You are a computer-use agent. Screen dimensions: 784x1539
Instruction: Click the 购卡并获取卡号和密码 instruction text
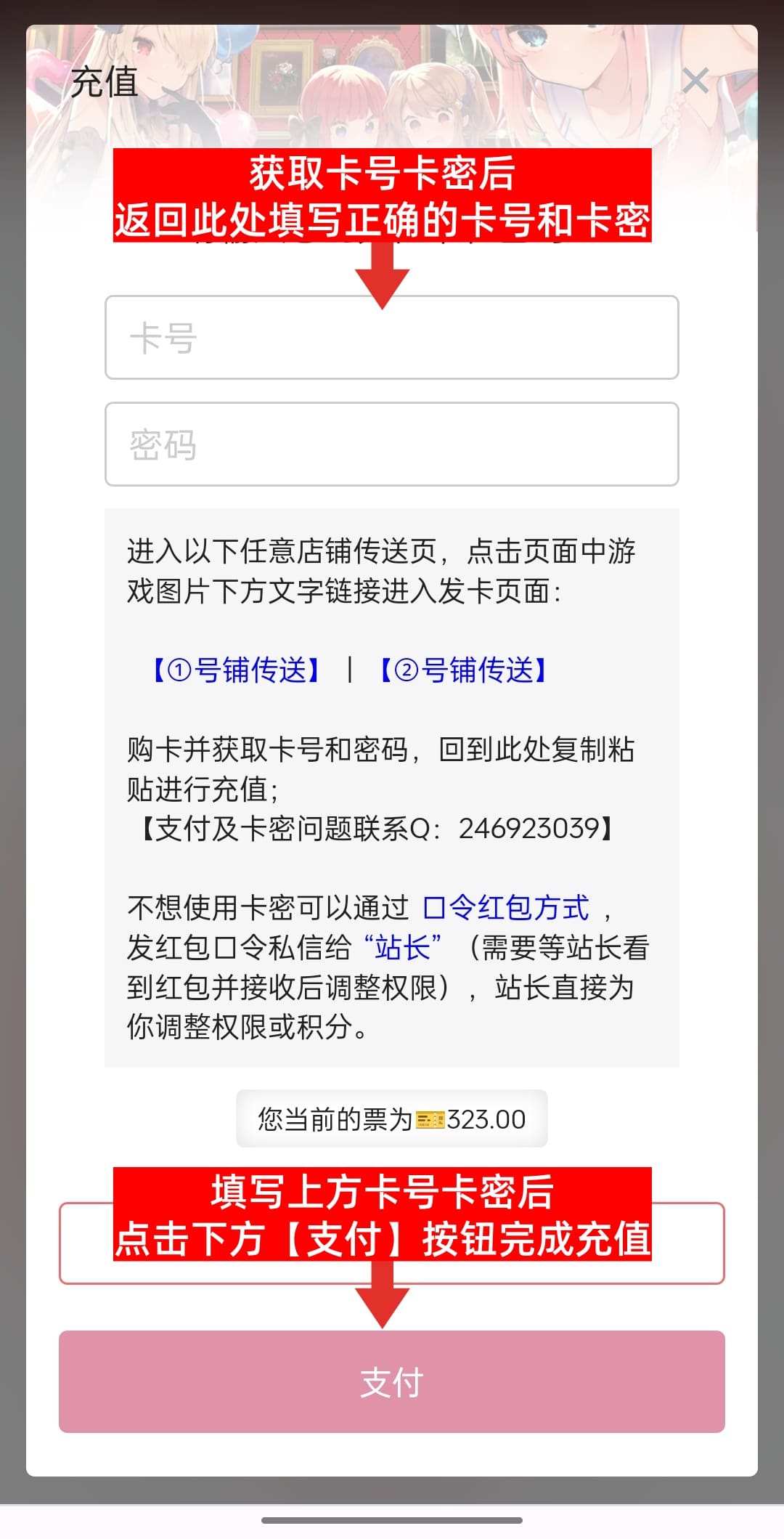pyautogui.click(x=385, y=752)
